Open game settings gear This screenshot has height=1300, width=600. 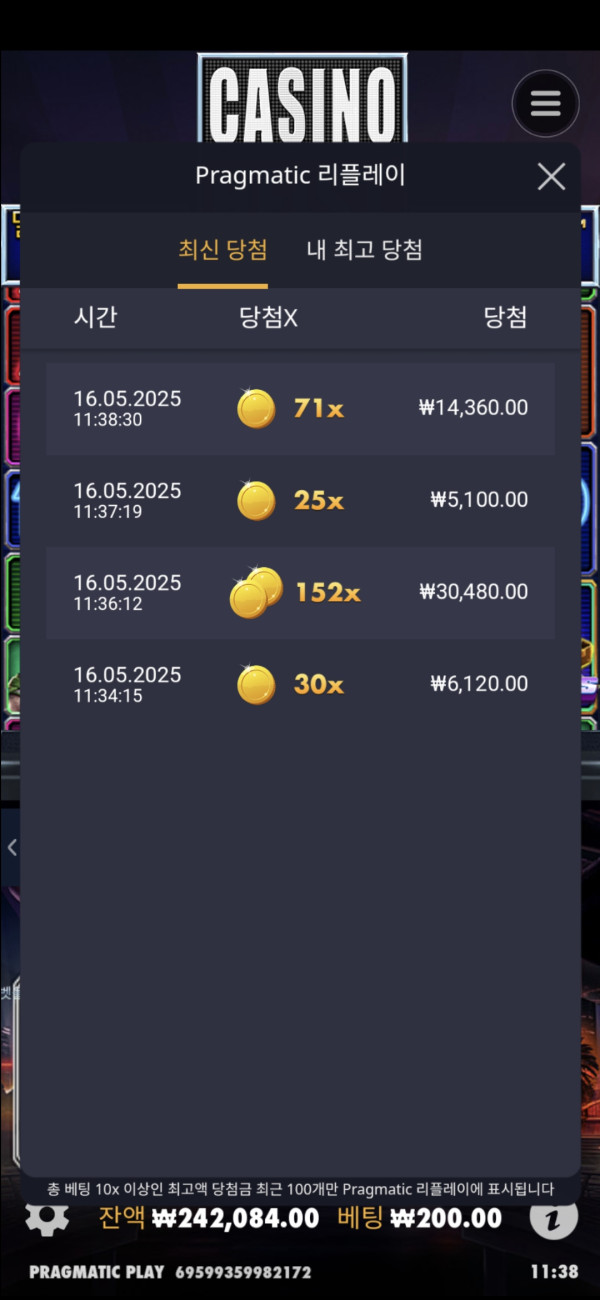[x=46, y=1217]
